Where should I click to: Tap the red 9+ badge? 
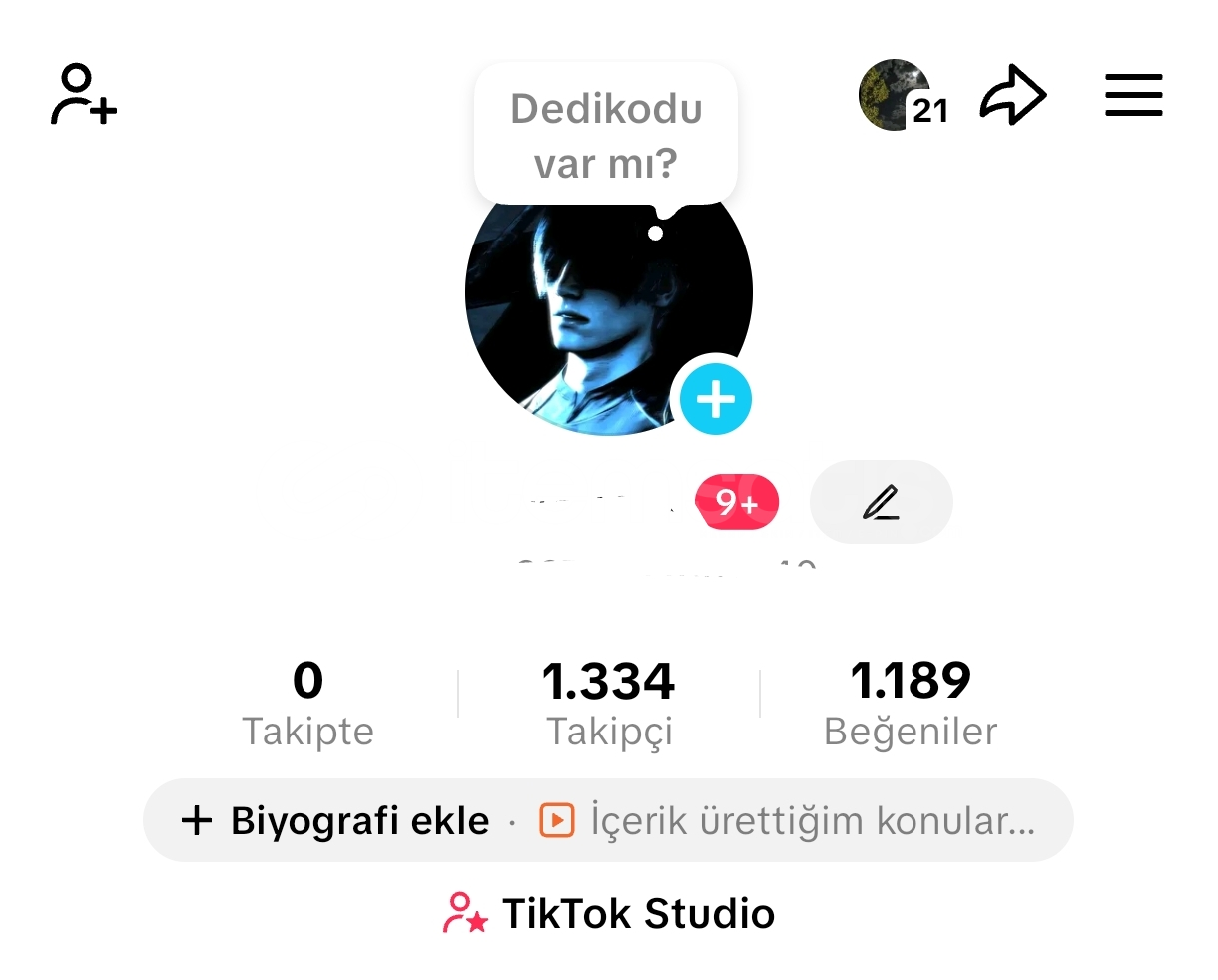737,502
